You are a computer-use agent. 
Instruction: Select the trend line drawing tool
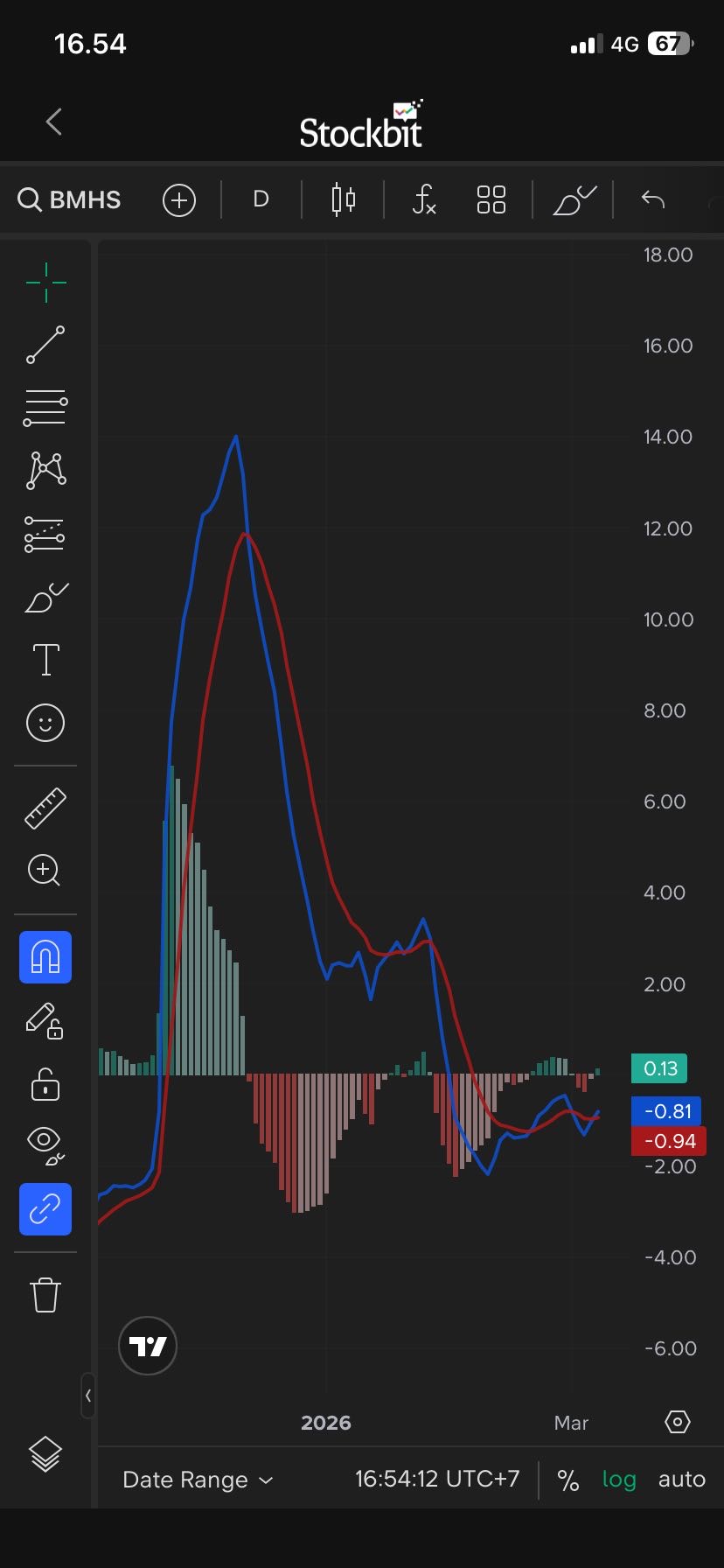click(45, 345)
